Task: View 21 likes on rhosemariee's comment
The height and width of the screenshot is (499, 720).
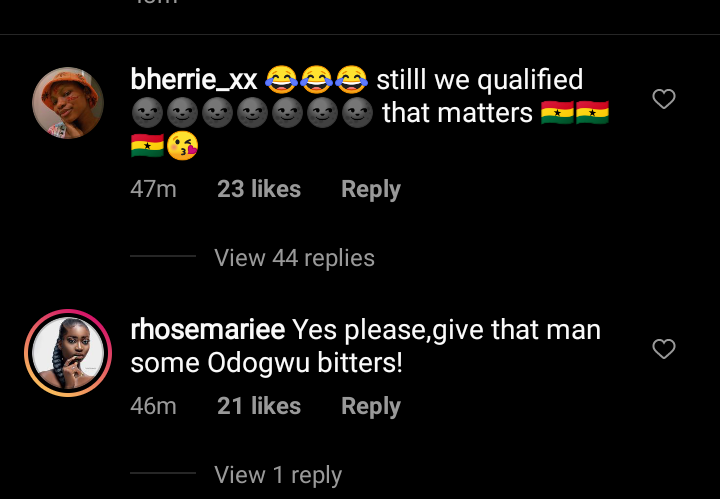Action: 258,406
